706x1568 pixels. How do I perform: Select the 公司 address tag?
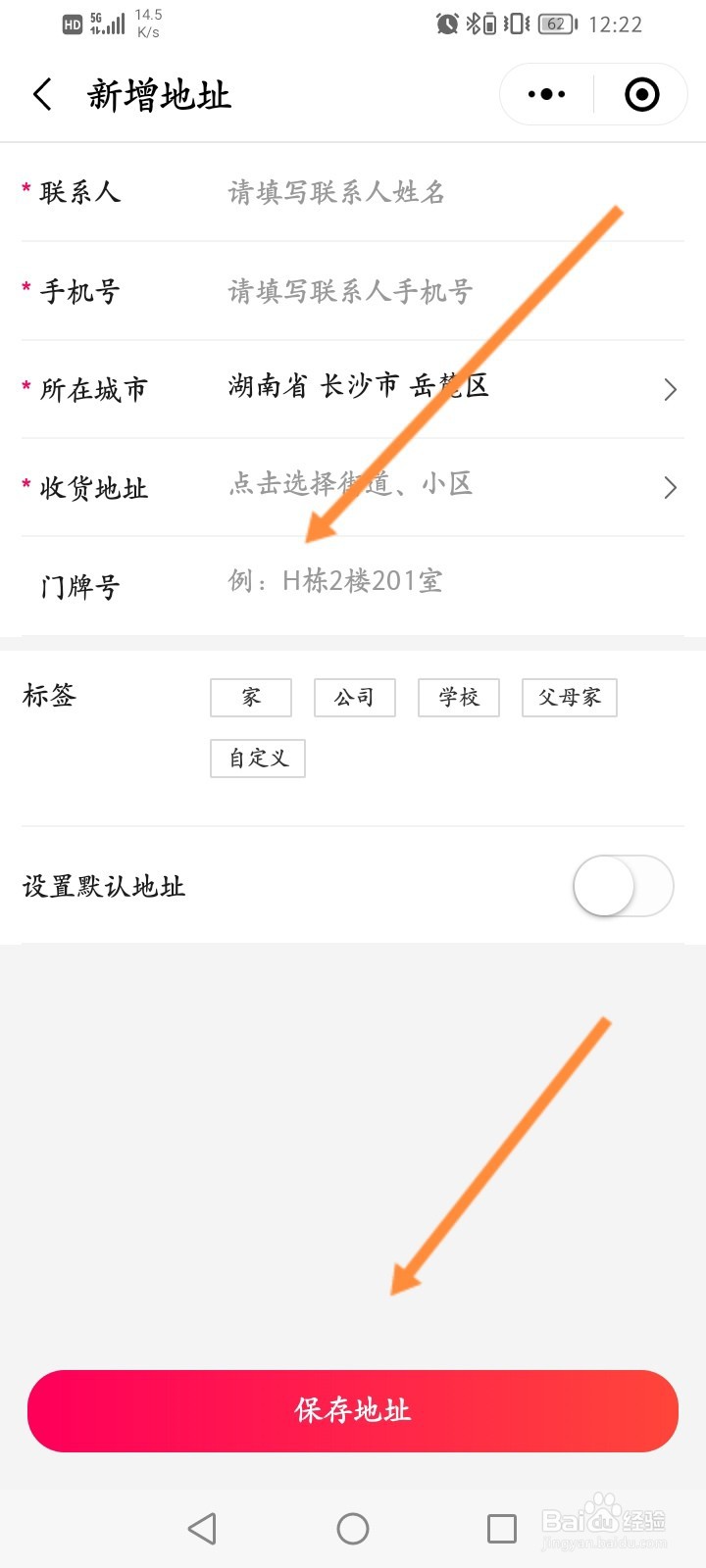click(x=354, y=698)
